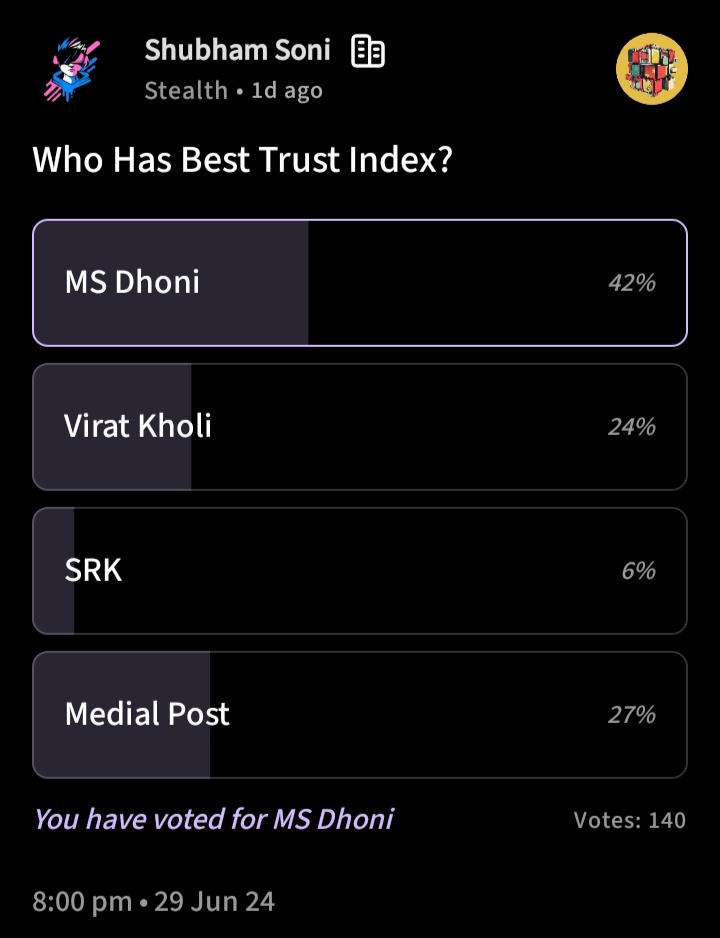
Task: Choose the Virat Kholi poll option
Action: (360, 427)
